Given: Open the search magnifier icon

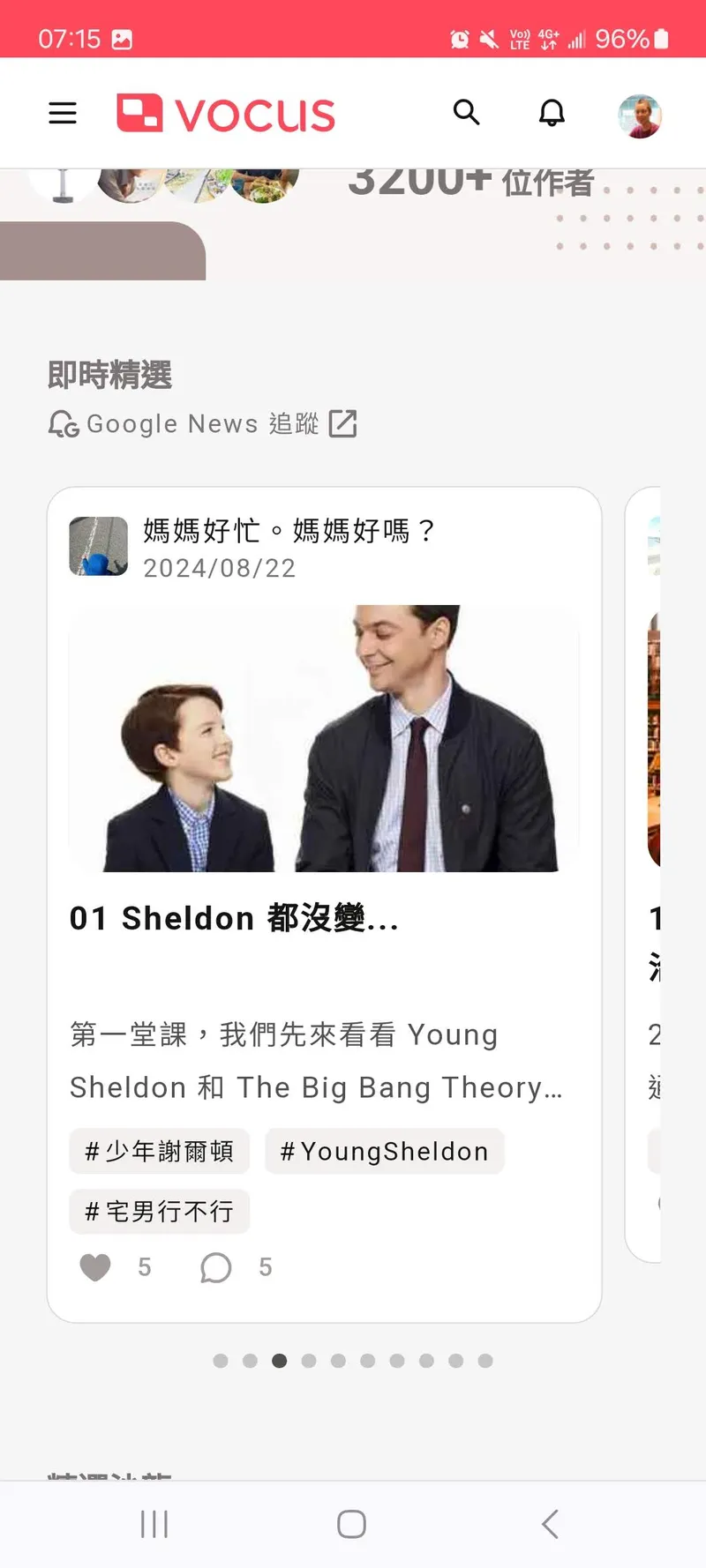Looking at the screenshot, I should coord(466,113).
